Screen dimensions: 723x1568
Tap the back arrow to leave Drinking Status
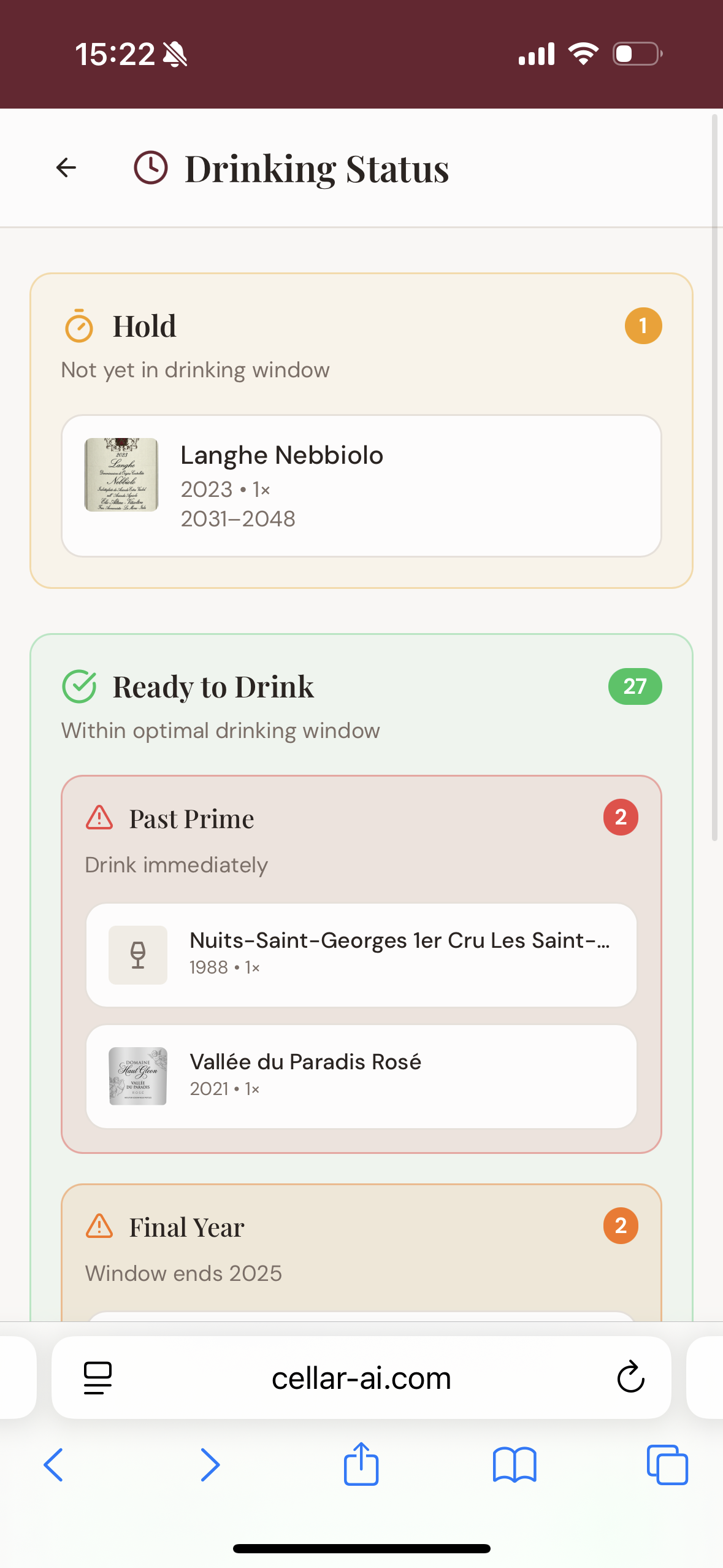tap(65, 167)
